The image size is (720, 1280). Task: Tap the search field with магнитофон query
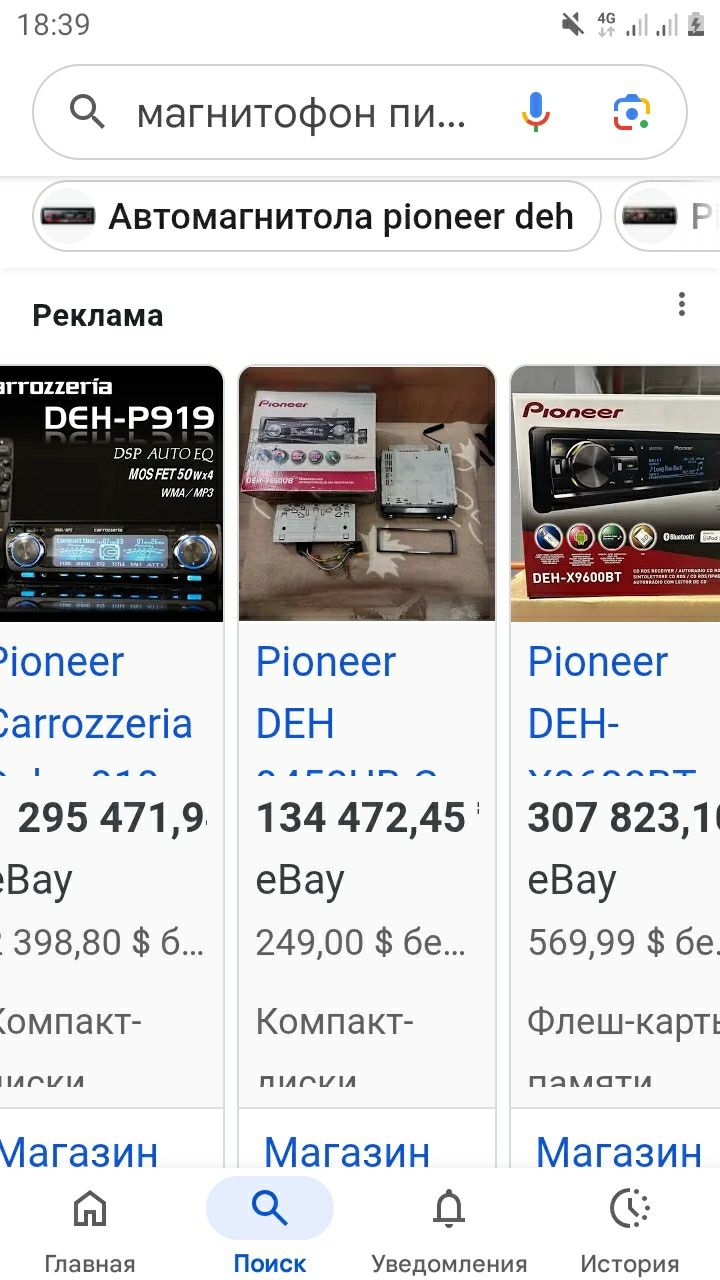click(300, 114)
